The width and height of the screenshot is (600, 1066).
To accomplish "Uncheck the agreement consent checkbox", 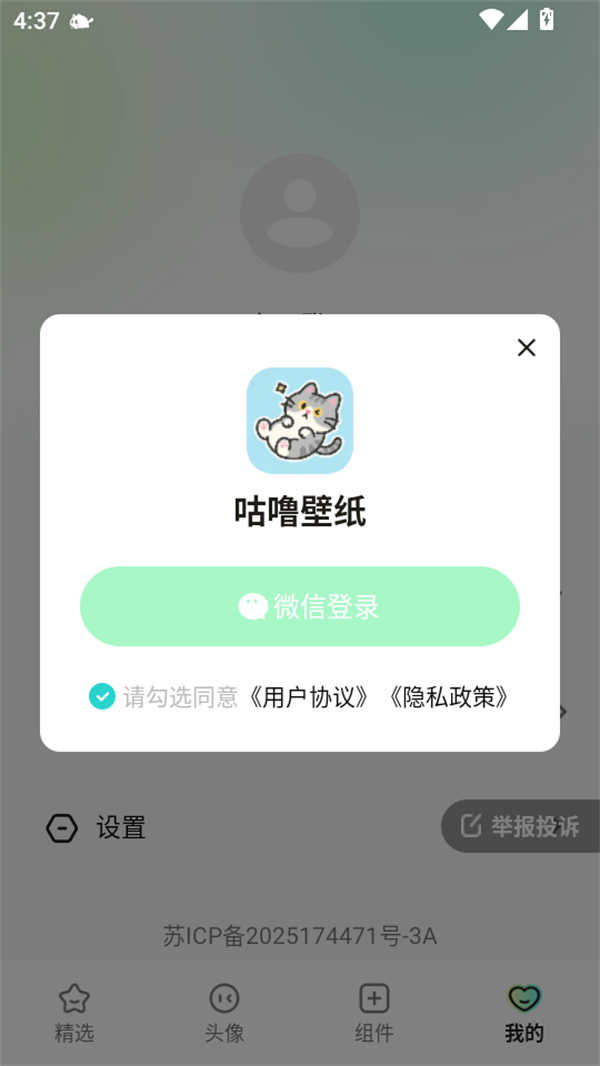I will coord(102,696).
